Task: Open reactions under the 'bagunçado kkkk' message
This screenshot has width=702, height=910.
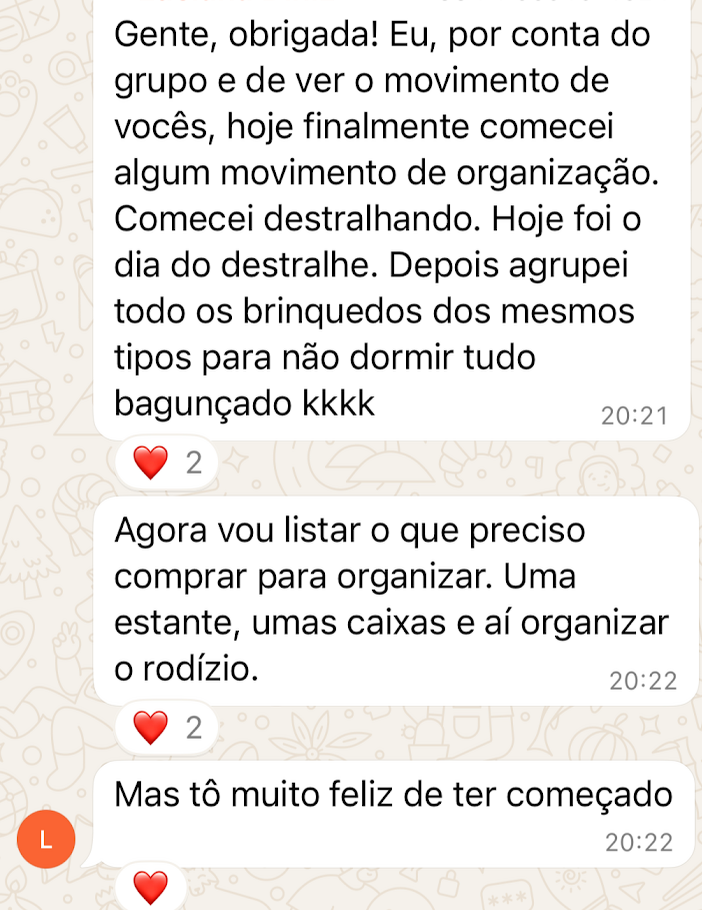Action: 167,463
